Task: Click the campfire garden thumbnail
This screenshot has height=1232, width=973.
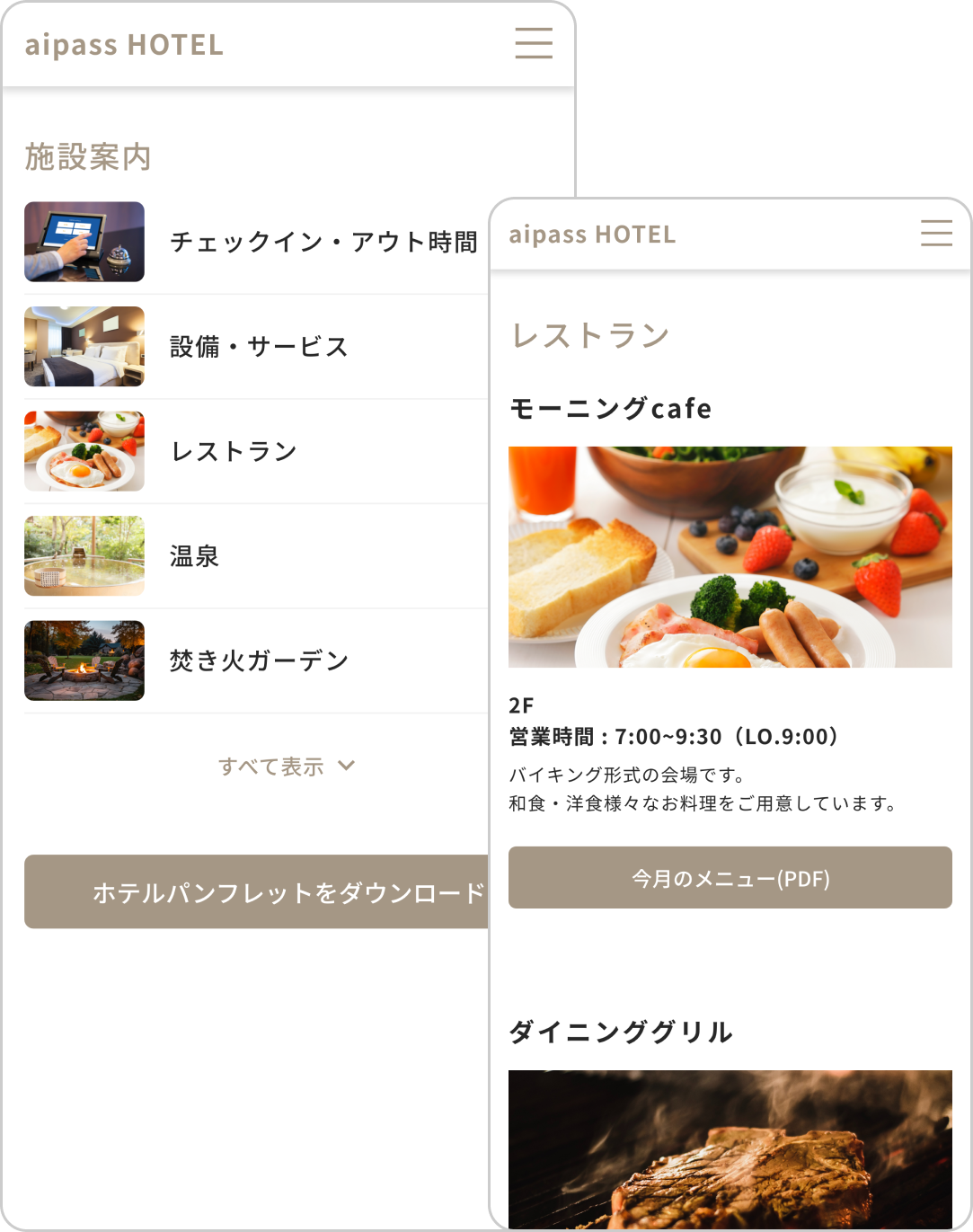Action: (x=84, y=660)
